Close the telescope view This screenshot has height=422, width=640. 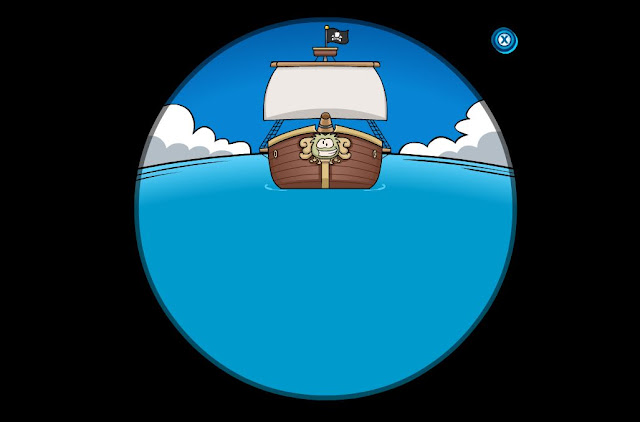coord(504,40)
